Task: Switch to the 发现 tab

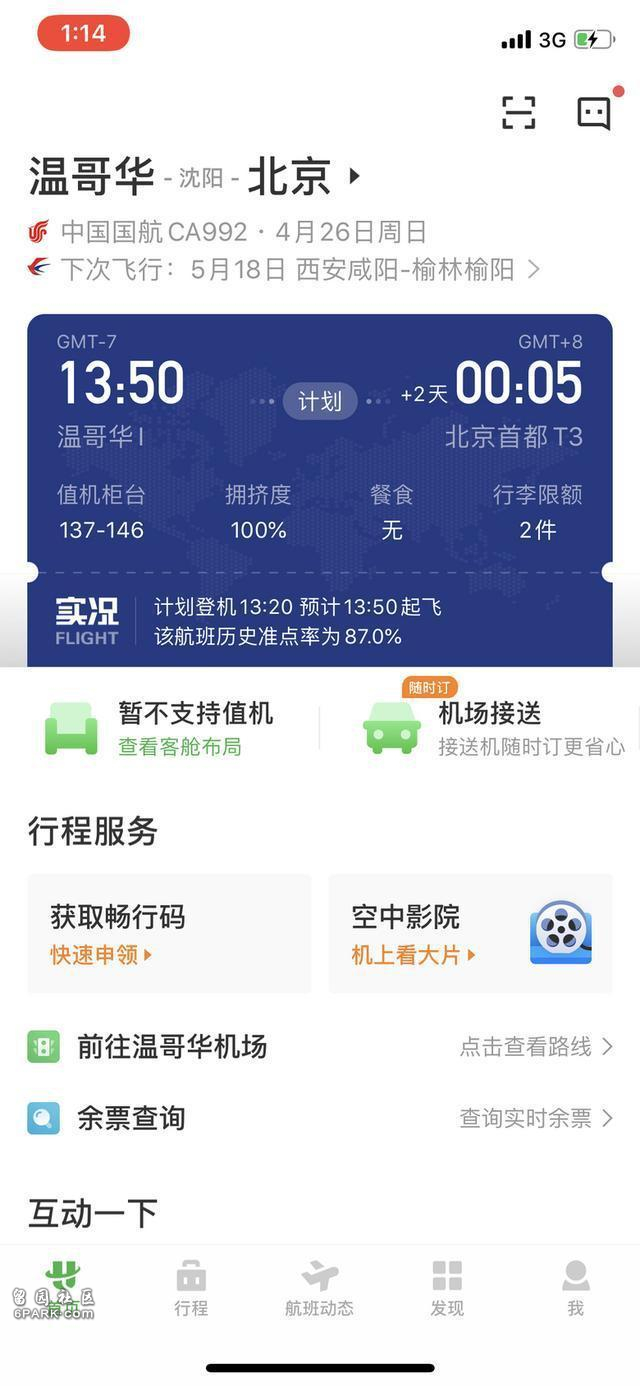Action: pos(447,1288)
